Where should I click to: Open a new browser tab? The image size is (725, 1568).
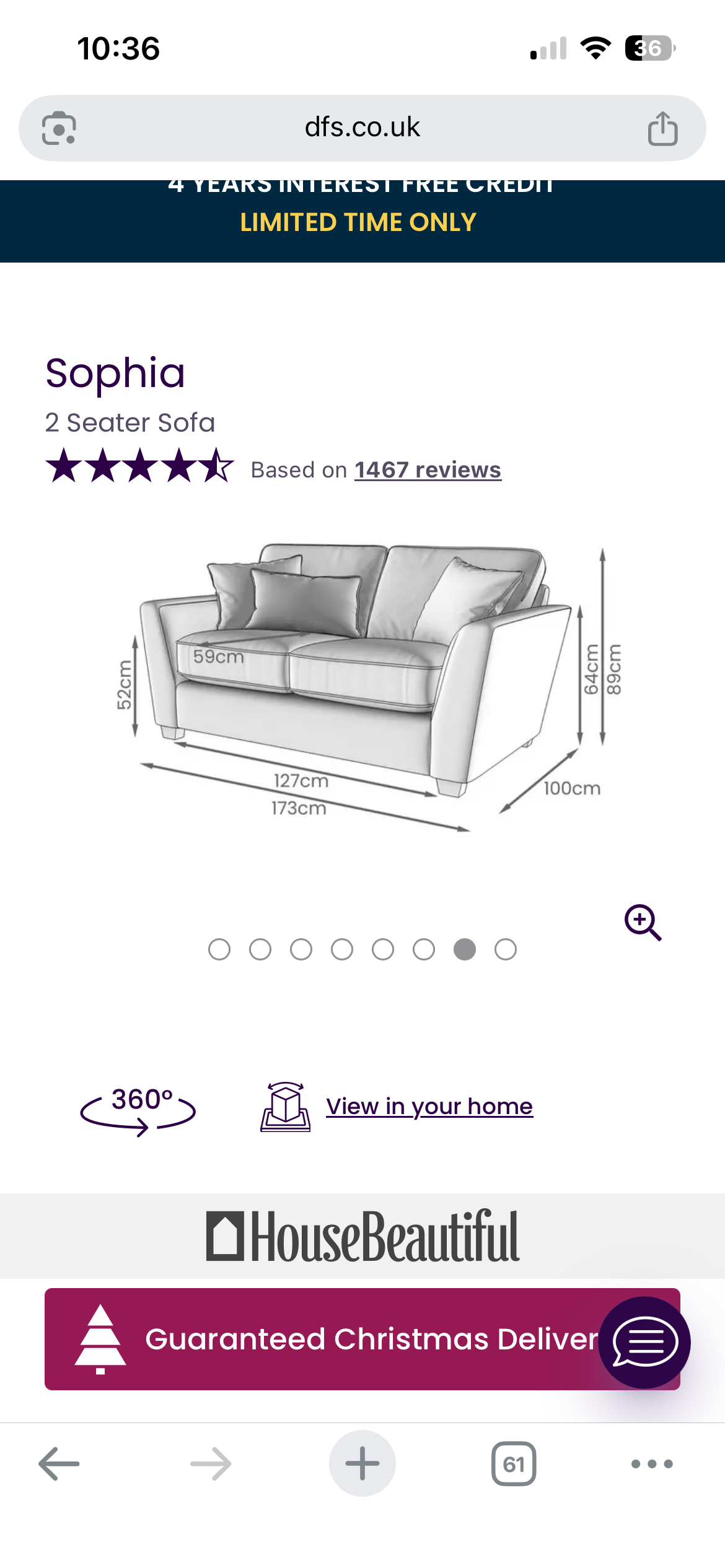pyautogui.click(x=362, y=1464)
